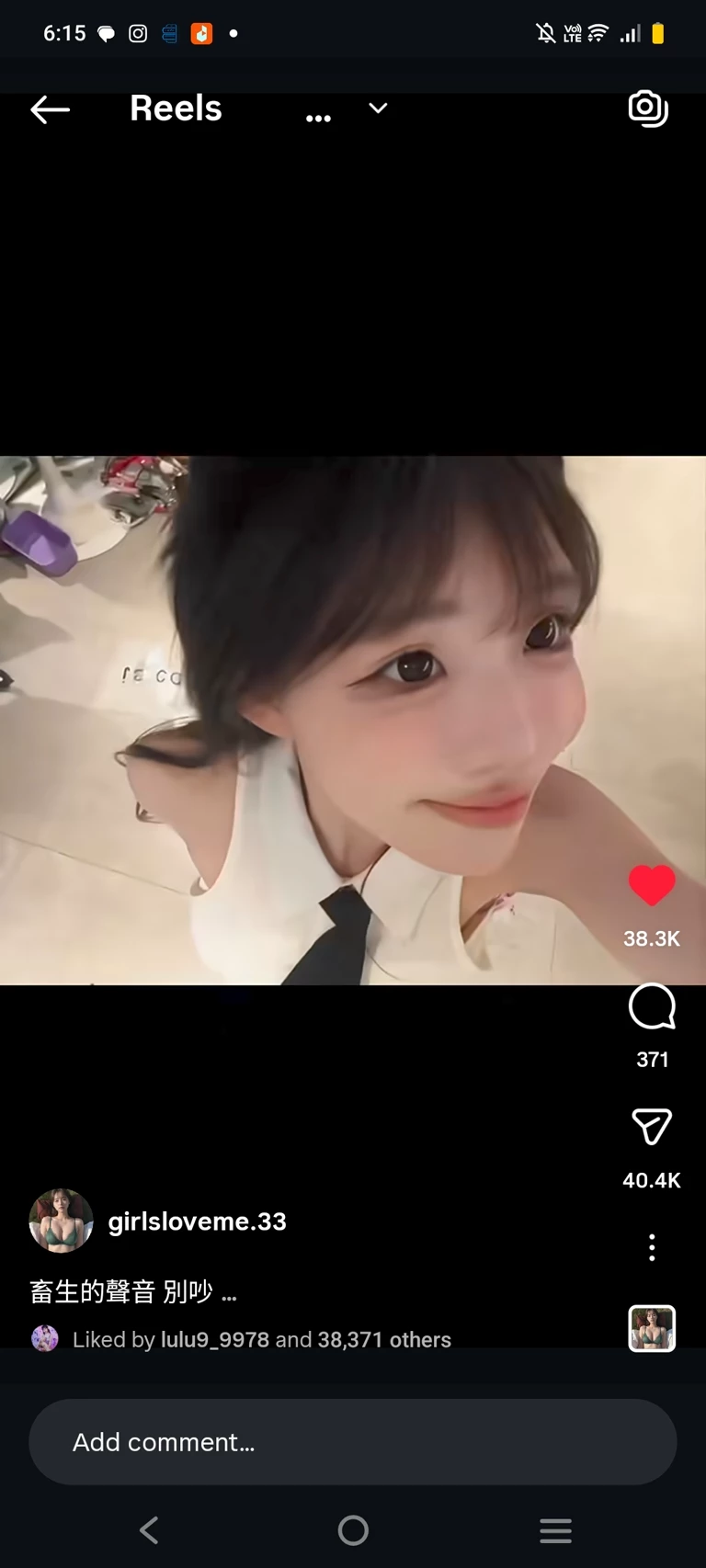The height and width of the screenshot is (1568, 706).
Task: Open the three-dot more options menu
Action: pyautogui.click(x=652, y=1247)
